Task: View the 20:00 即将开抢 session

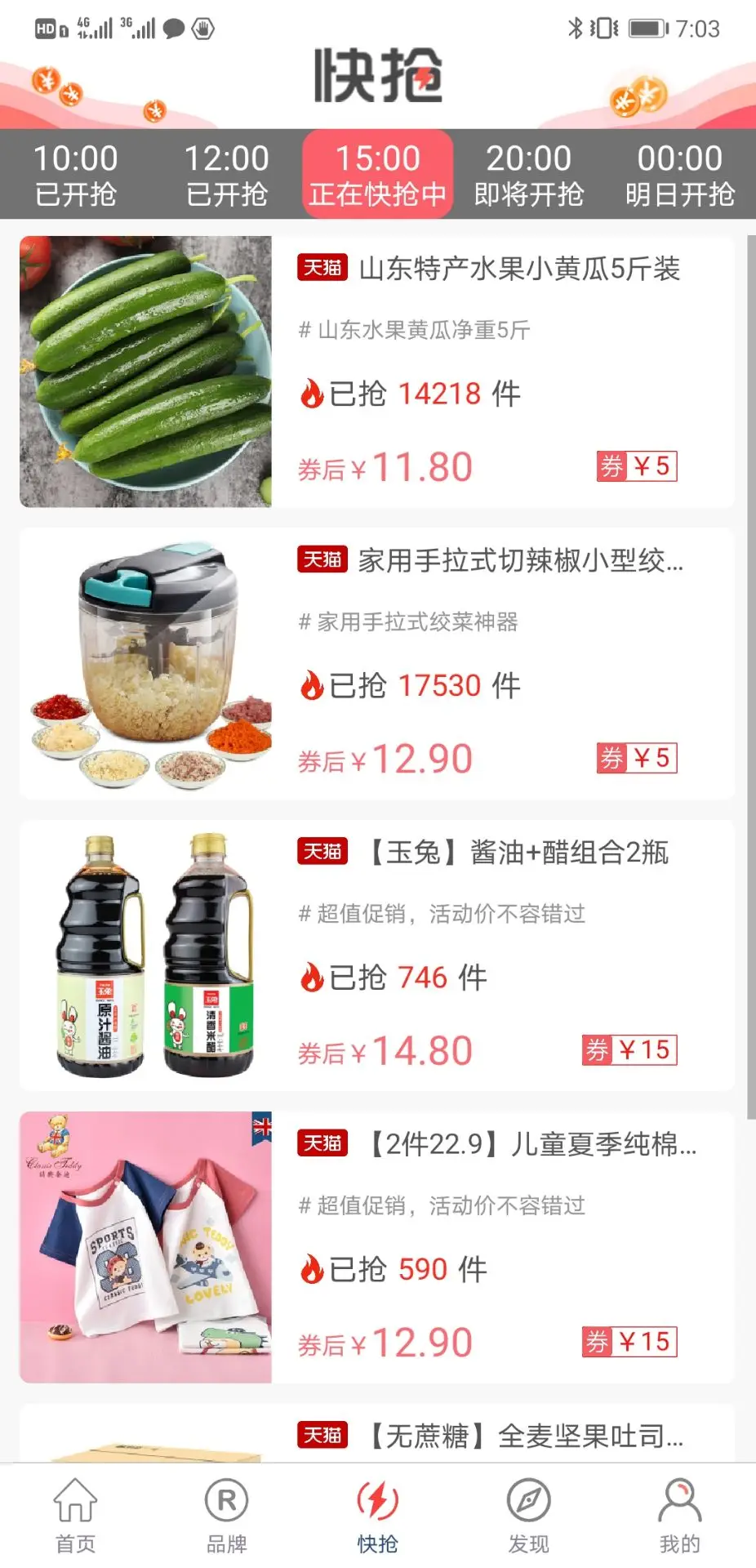Action: click(528, 175)
